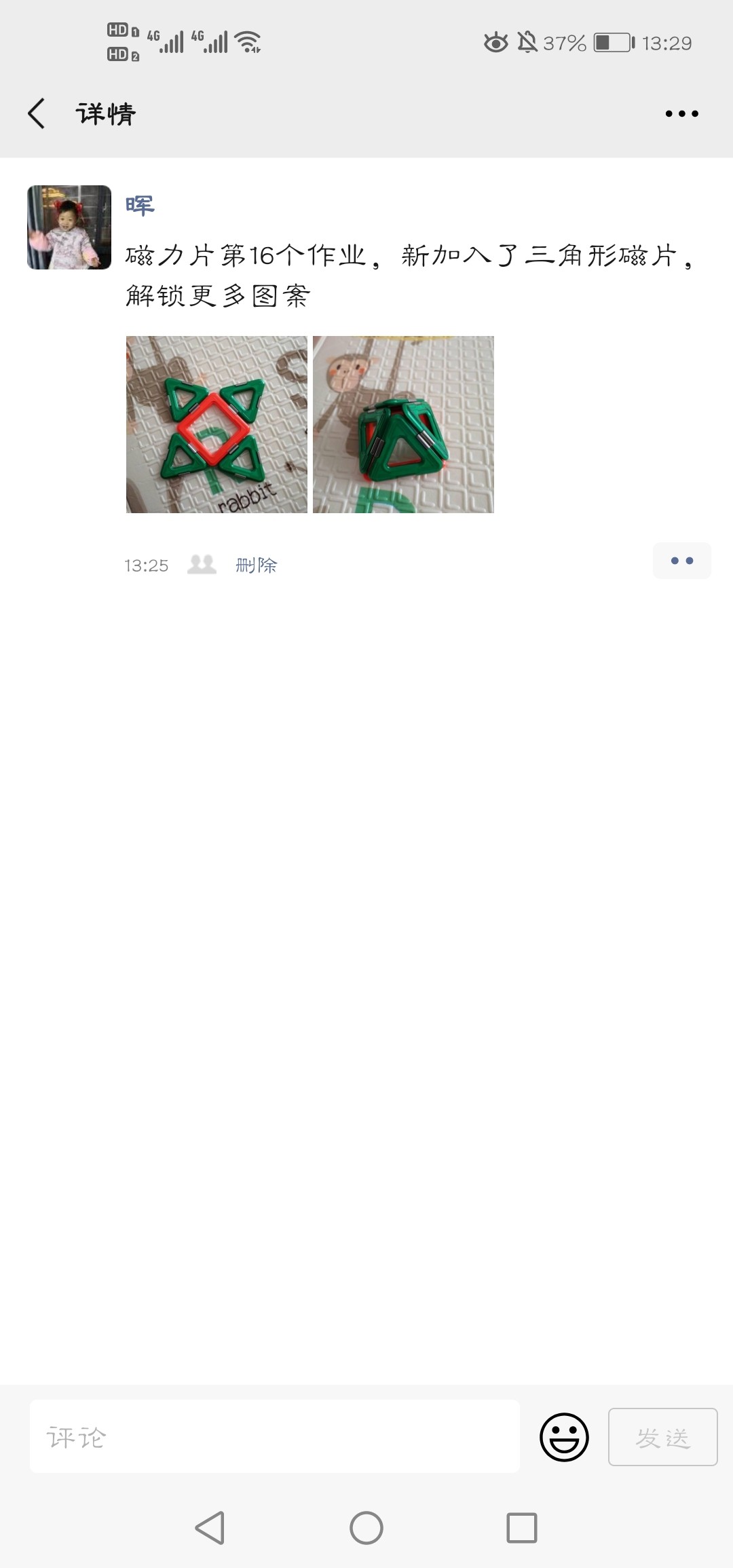Open 晖's profile avatar
This screenshot has height=1568, width=733.
(x=69, y=227)
